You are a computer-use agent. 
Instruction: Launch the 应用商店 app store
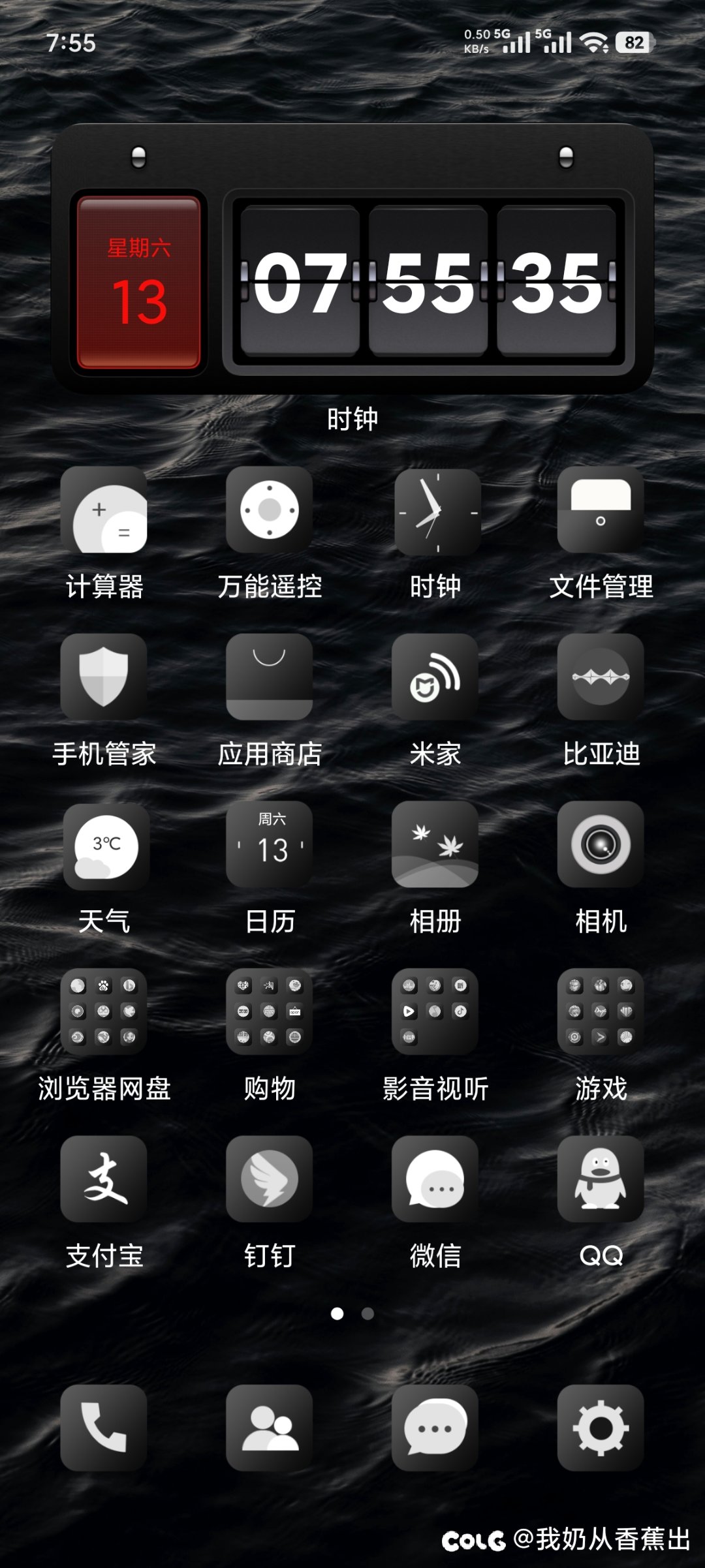(x=269, y=677)
